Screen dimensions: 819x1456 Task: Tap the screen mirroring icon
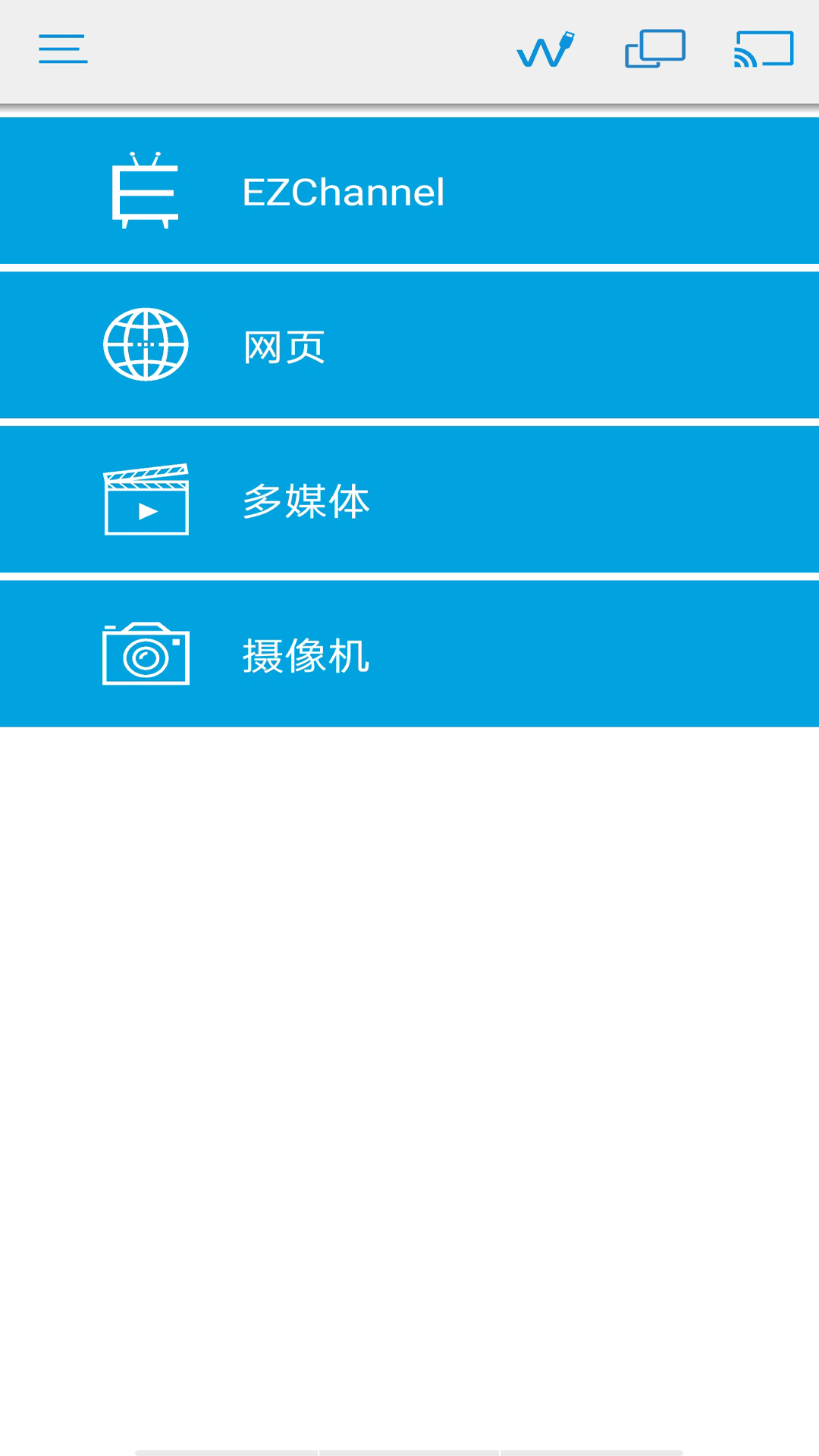[x=654, y=49]
